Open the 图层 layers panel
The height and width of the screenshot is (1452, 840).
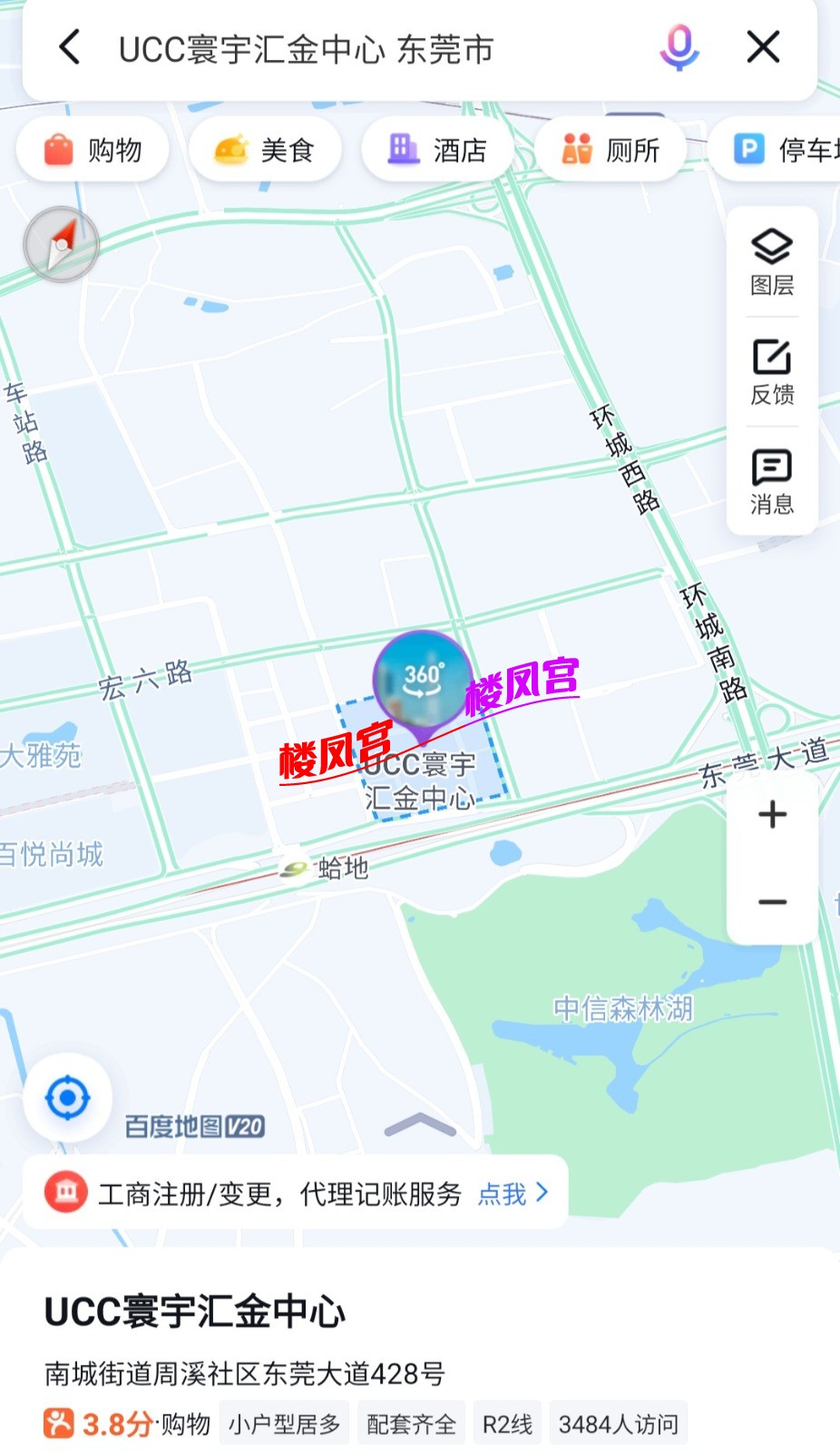click(771, 263)
